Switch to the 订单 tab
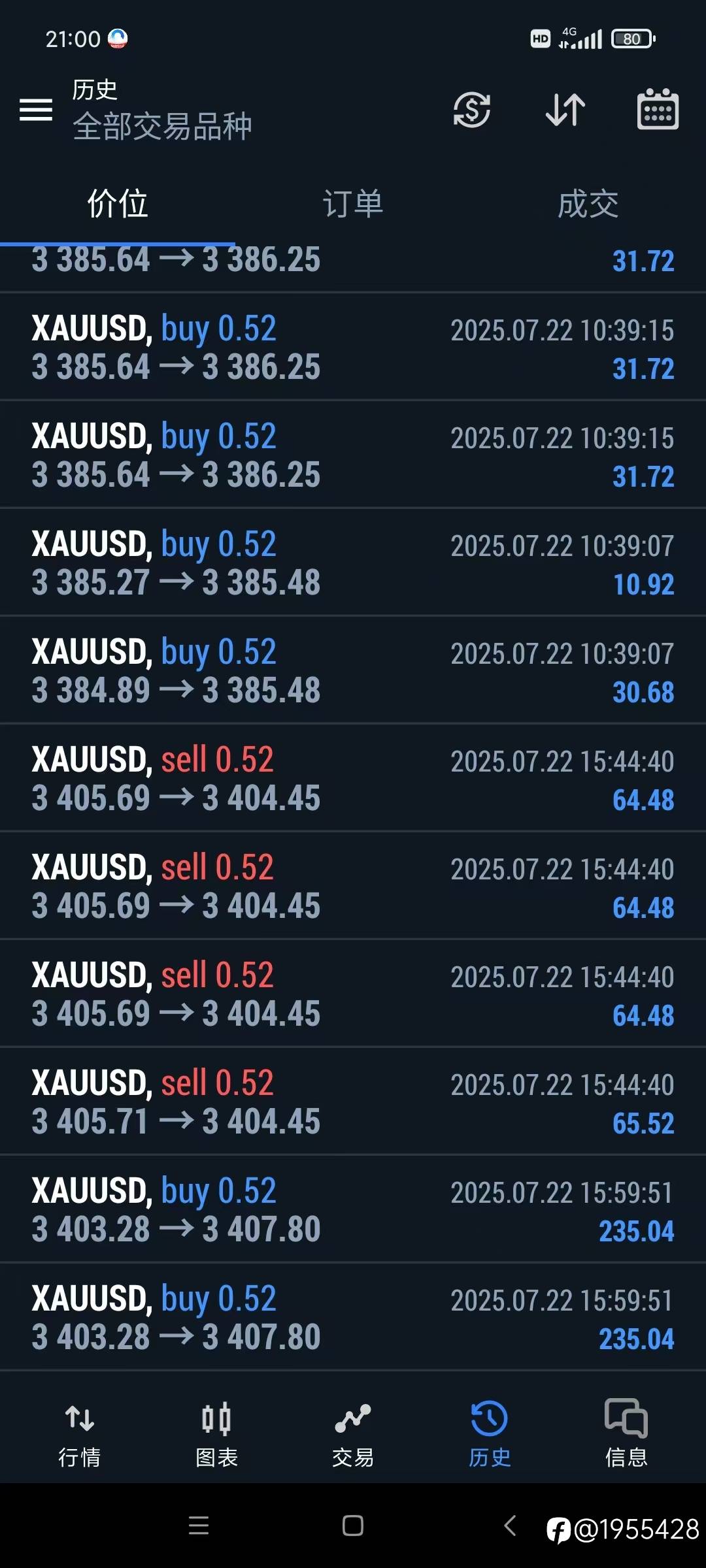The height and width of the screenshot is (1568, 706). [x=353, y=204]
